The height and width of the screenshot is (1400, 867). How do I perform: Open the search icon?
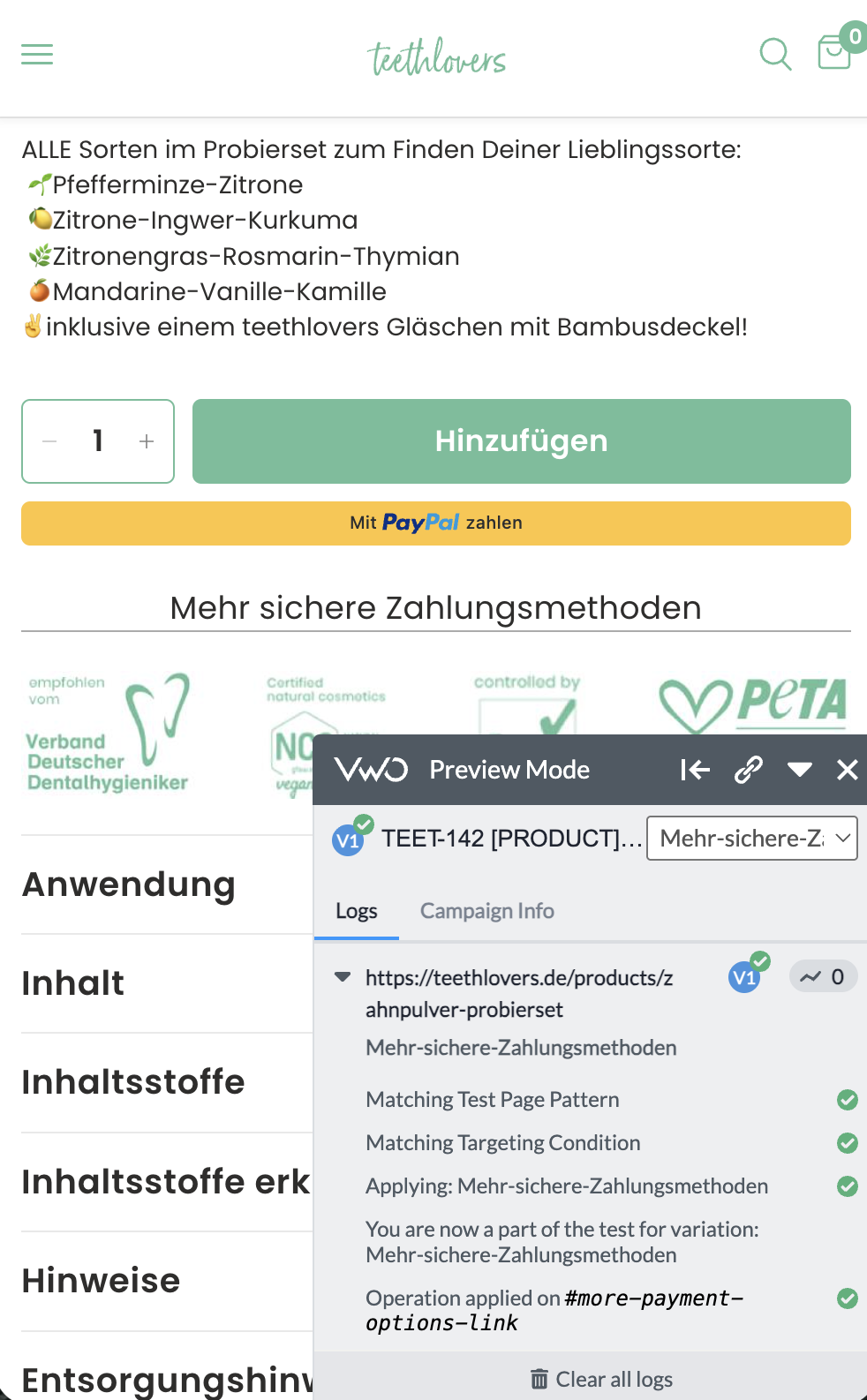click(x=775, y=54)
